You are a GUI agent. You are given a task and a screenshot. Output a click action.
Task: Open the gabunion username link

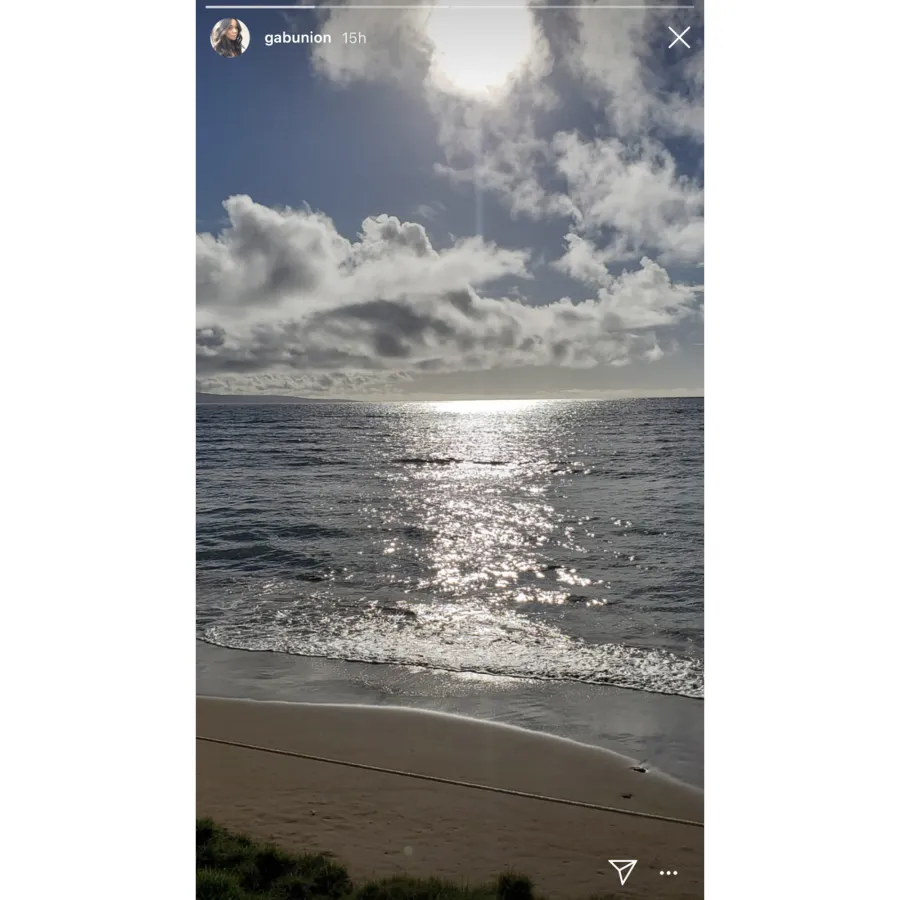tap(297, 38)
